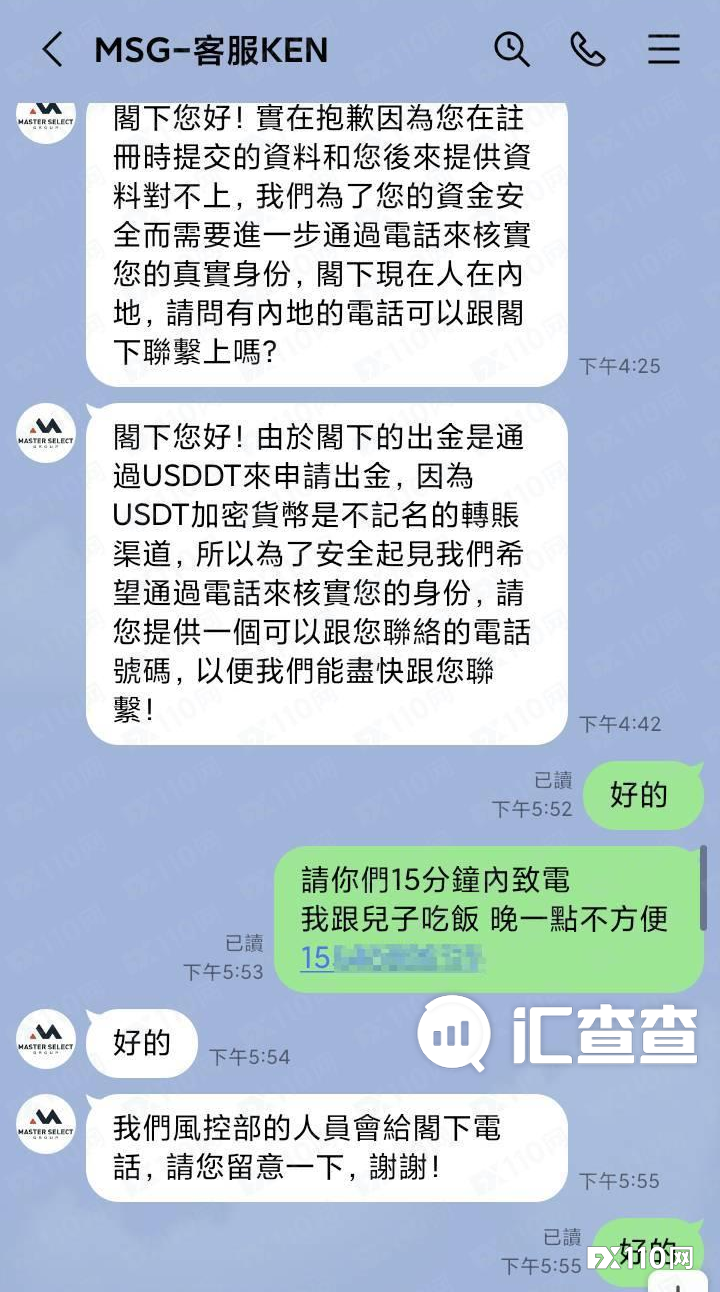Viewport: 720px width, 1292px height.
Task: Select the avatar next to the 風控部 message
Action: click(x=44, y=1125)
